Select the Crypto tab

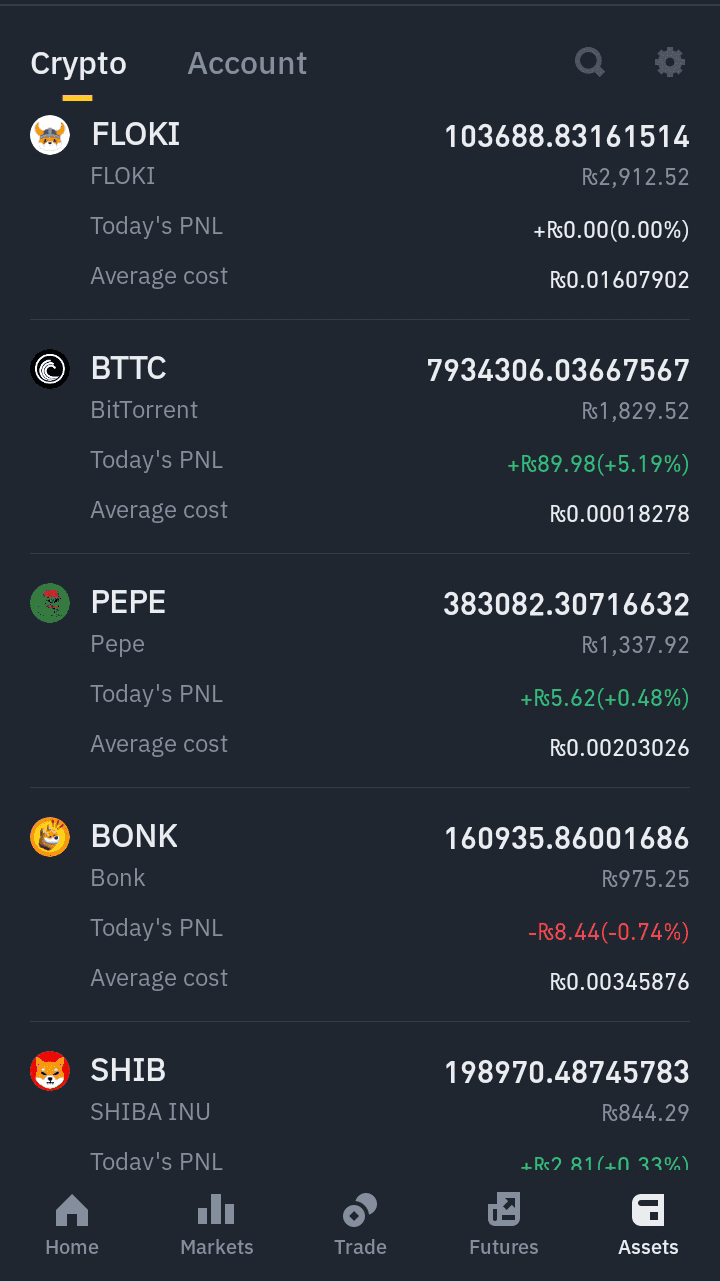pyautogui.click(x=78, y=63)
